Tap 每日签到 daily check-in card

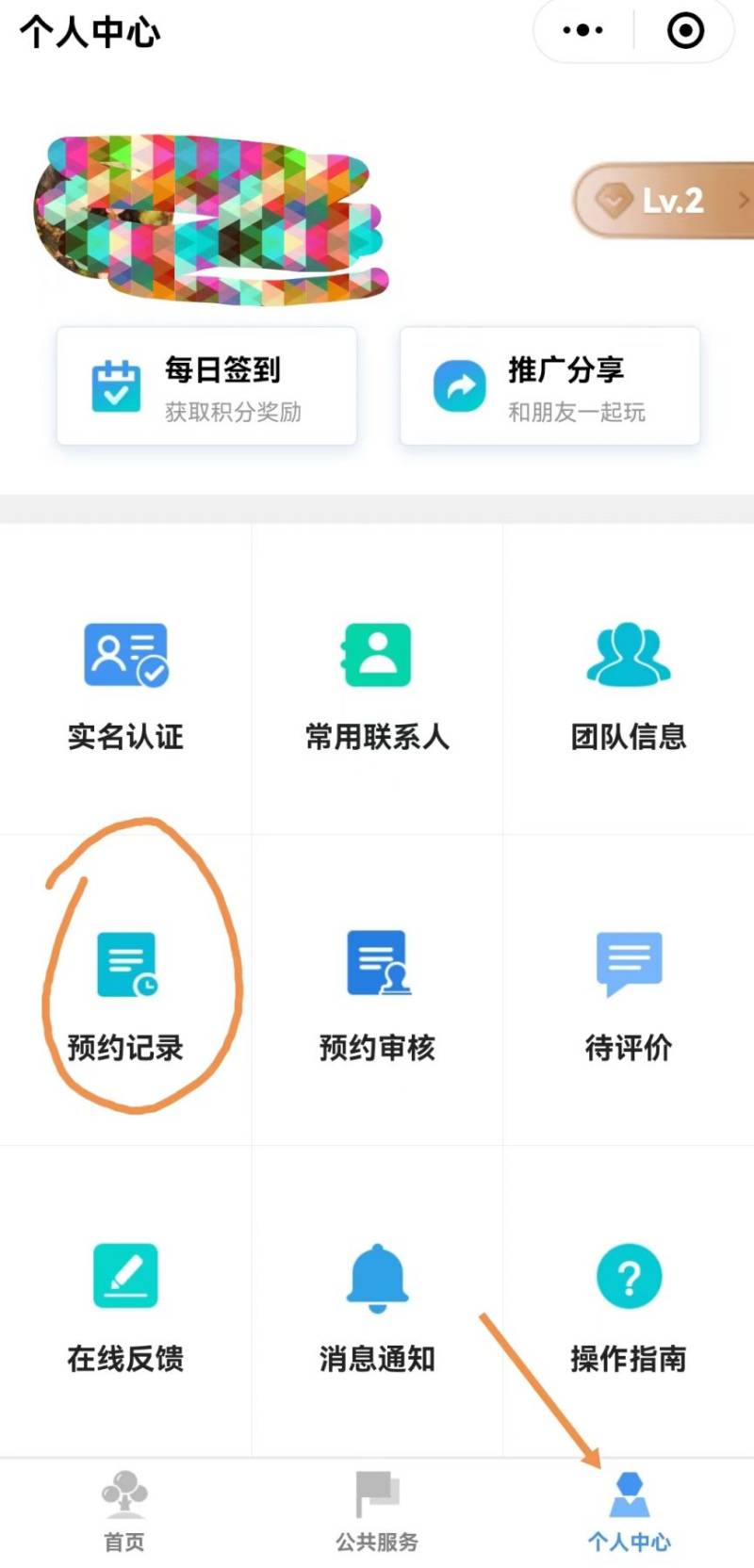pyautogui.click(x=206, y=386)
